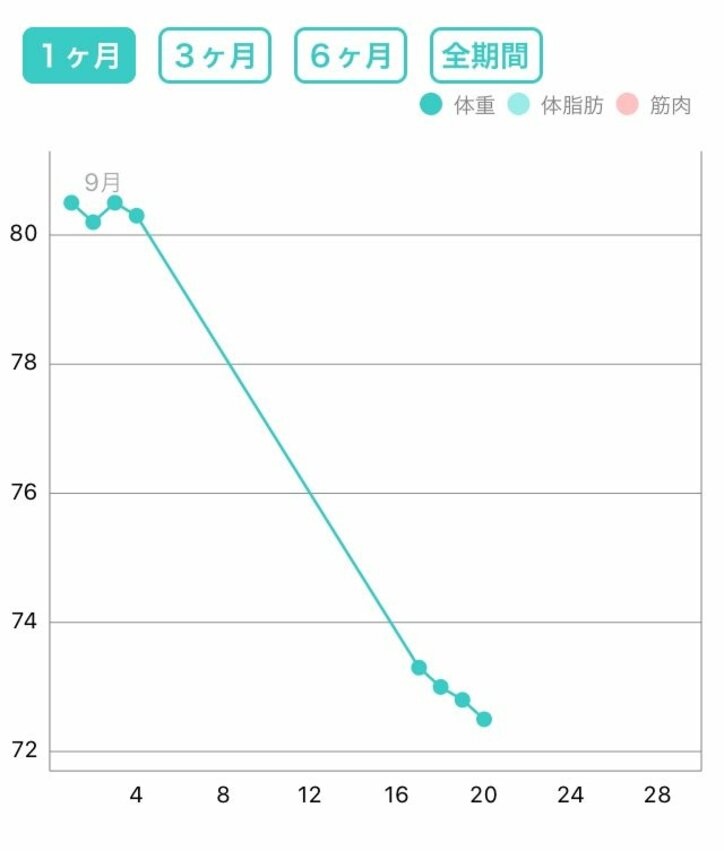
Task: Click the peak data point near day 3
Action: [113, 203]
